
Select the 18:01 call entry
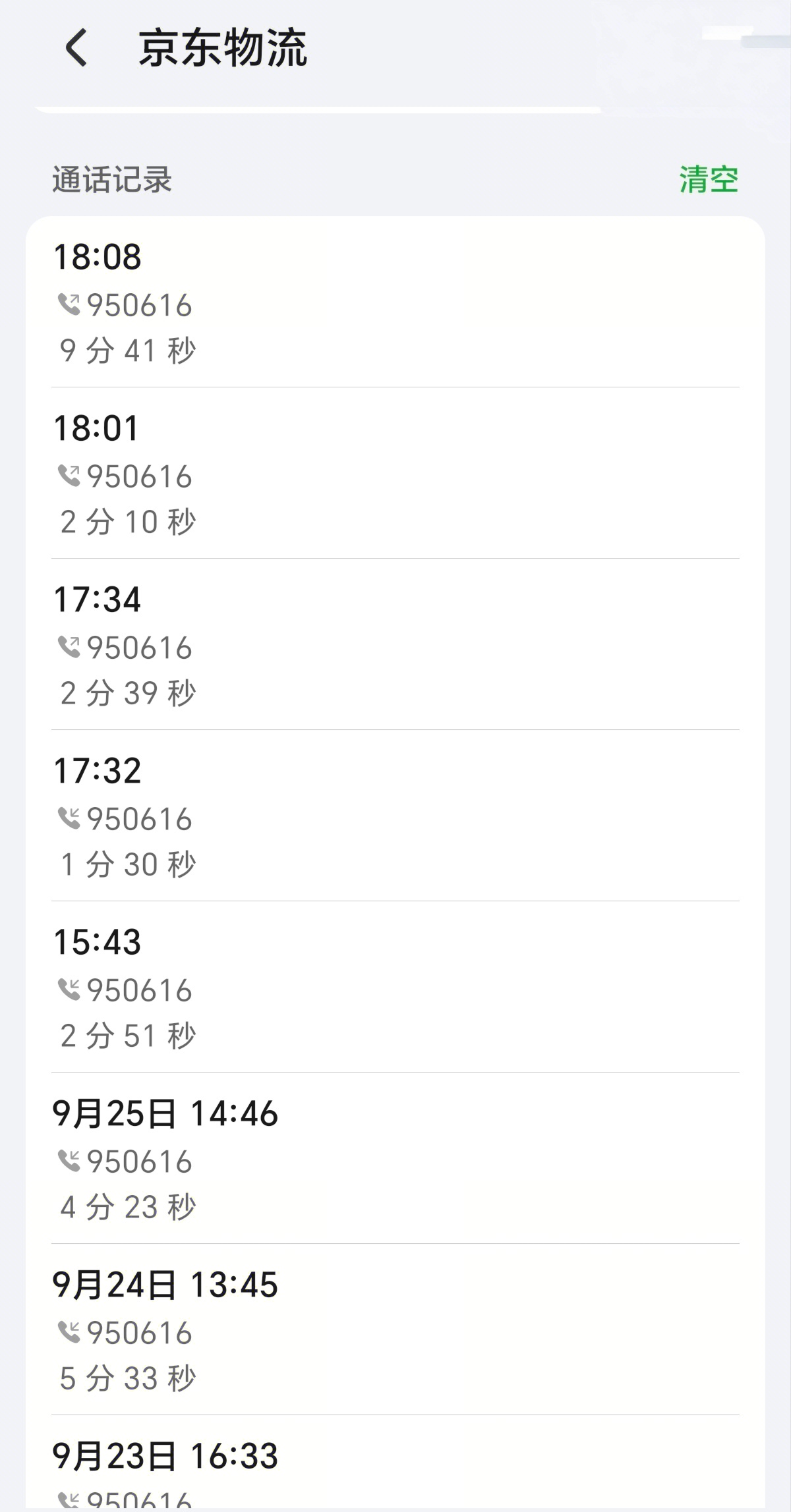tap(395, 474)
